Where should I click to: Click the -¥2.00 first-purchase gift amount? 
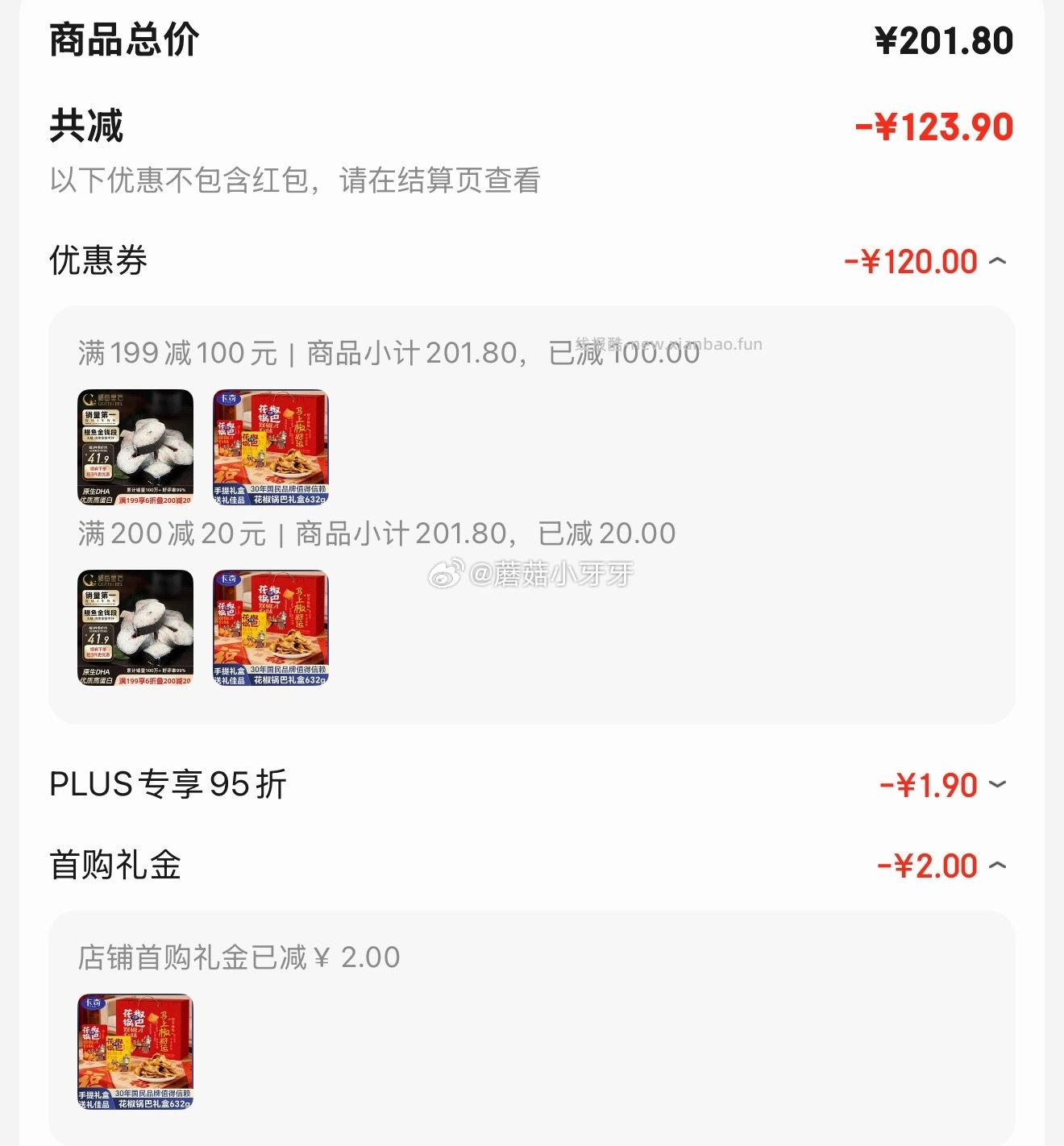(927, 866)
